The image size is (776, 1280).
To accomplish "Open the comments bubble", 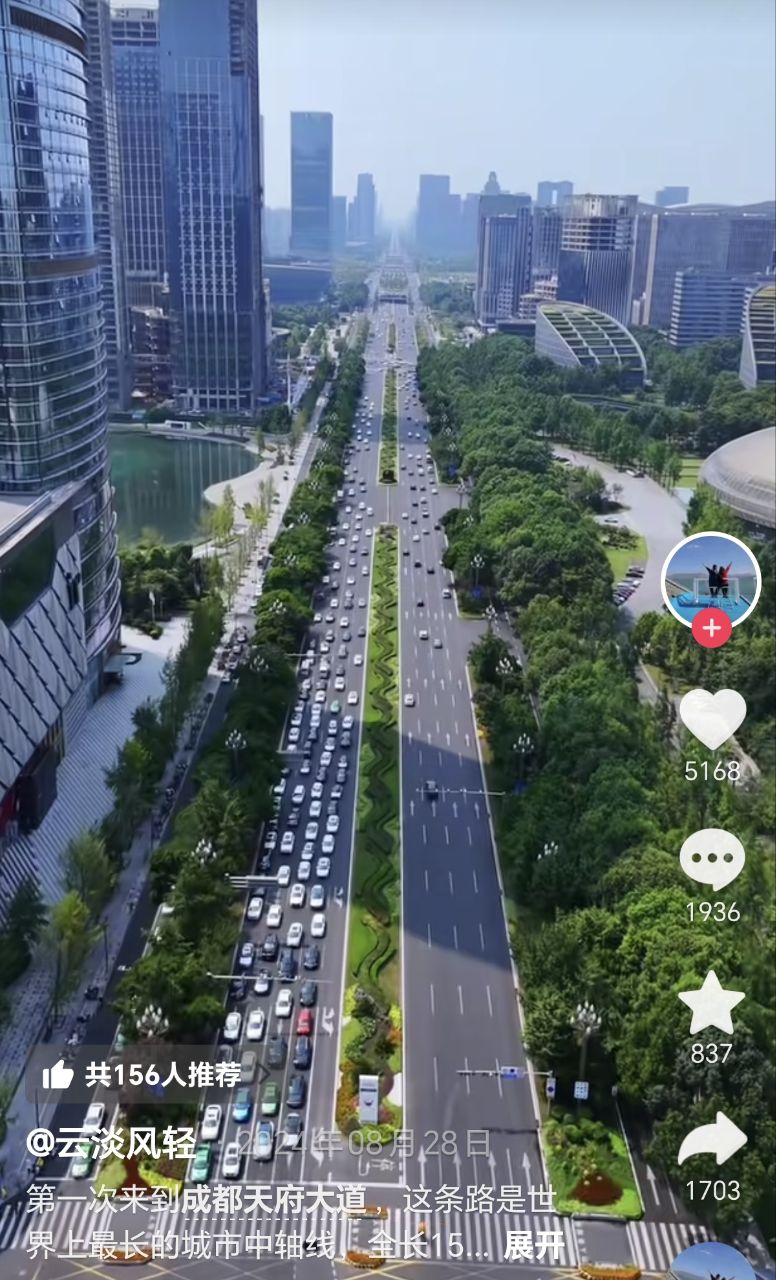I will [x=712, y=860].
